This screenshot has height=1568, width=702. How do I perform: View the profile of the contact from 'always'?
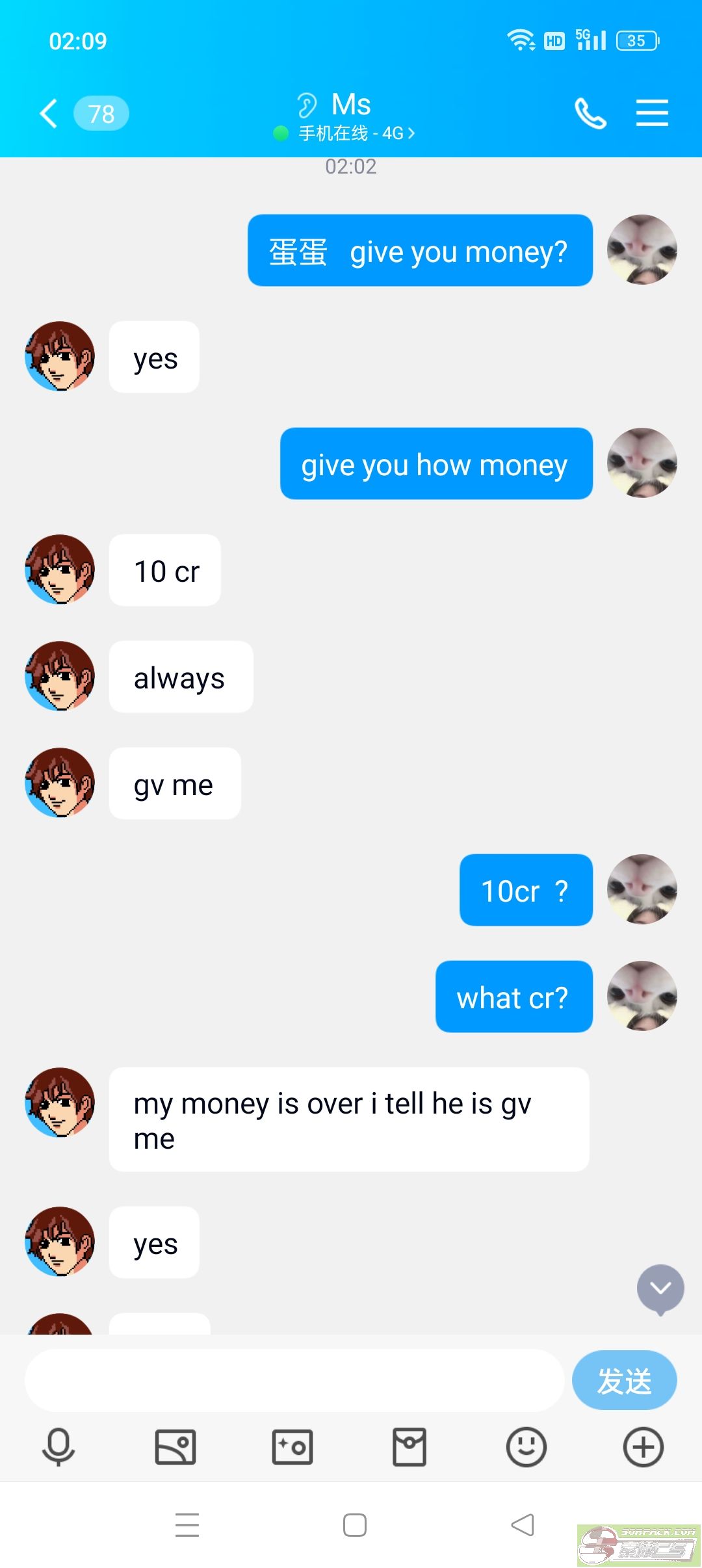60,676
